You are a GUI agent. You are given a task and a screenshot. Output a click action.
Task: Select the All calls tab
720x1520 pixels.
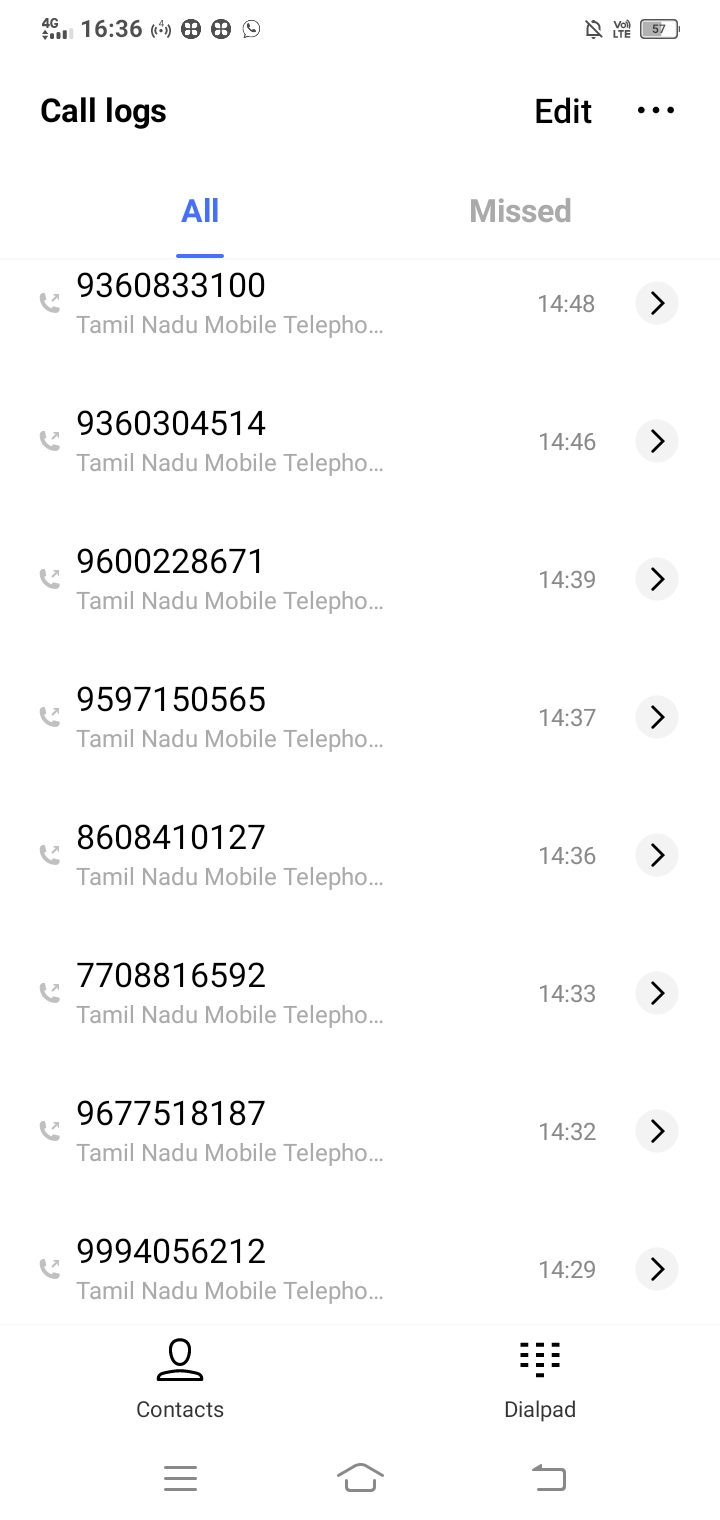(x=200, y=211)
